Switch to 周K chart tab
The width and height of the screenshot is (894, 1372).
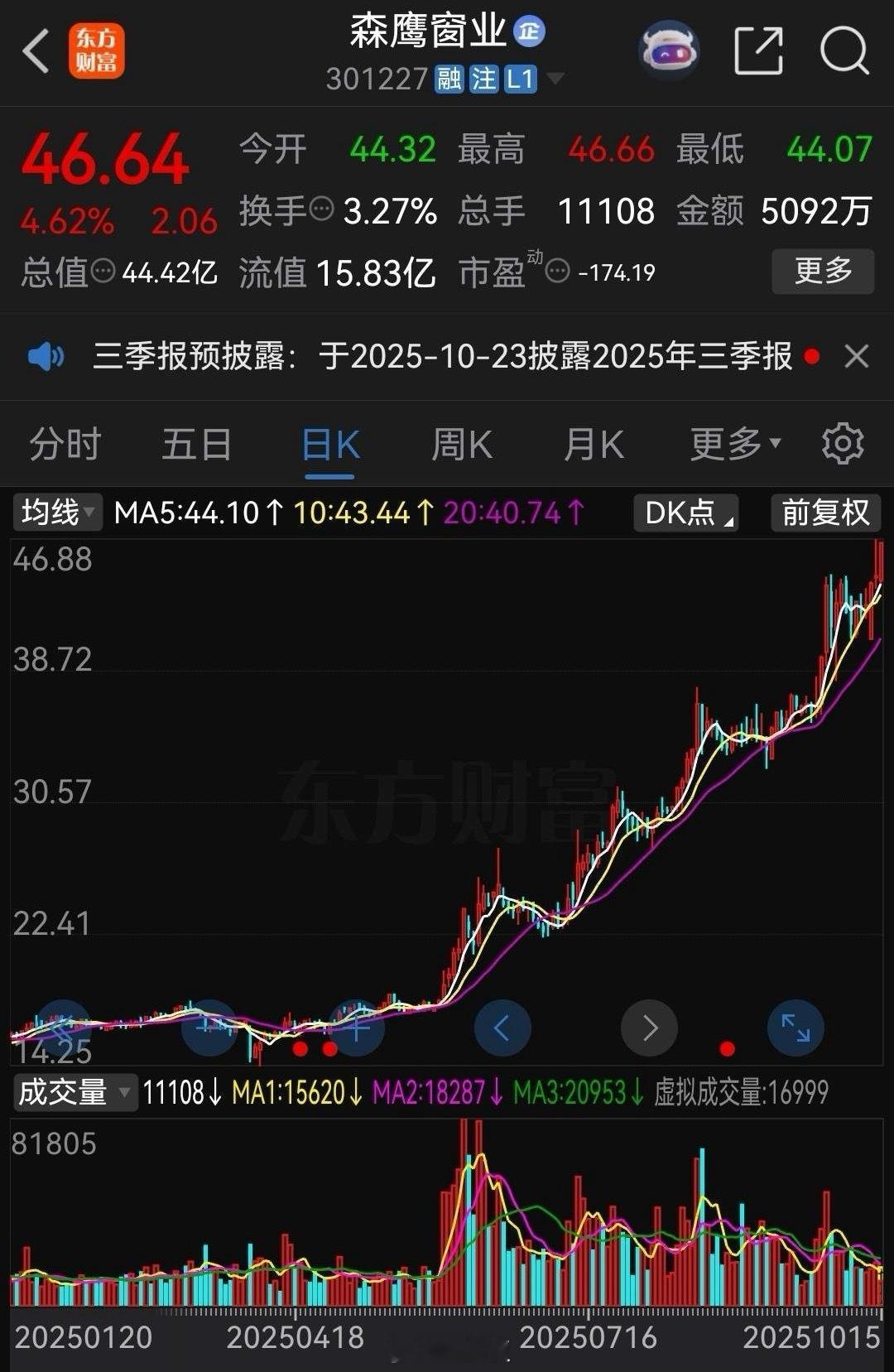[462, 445]
